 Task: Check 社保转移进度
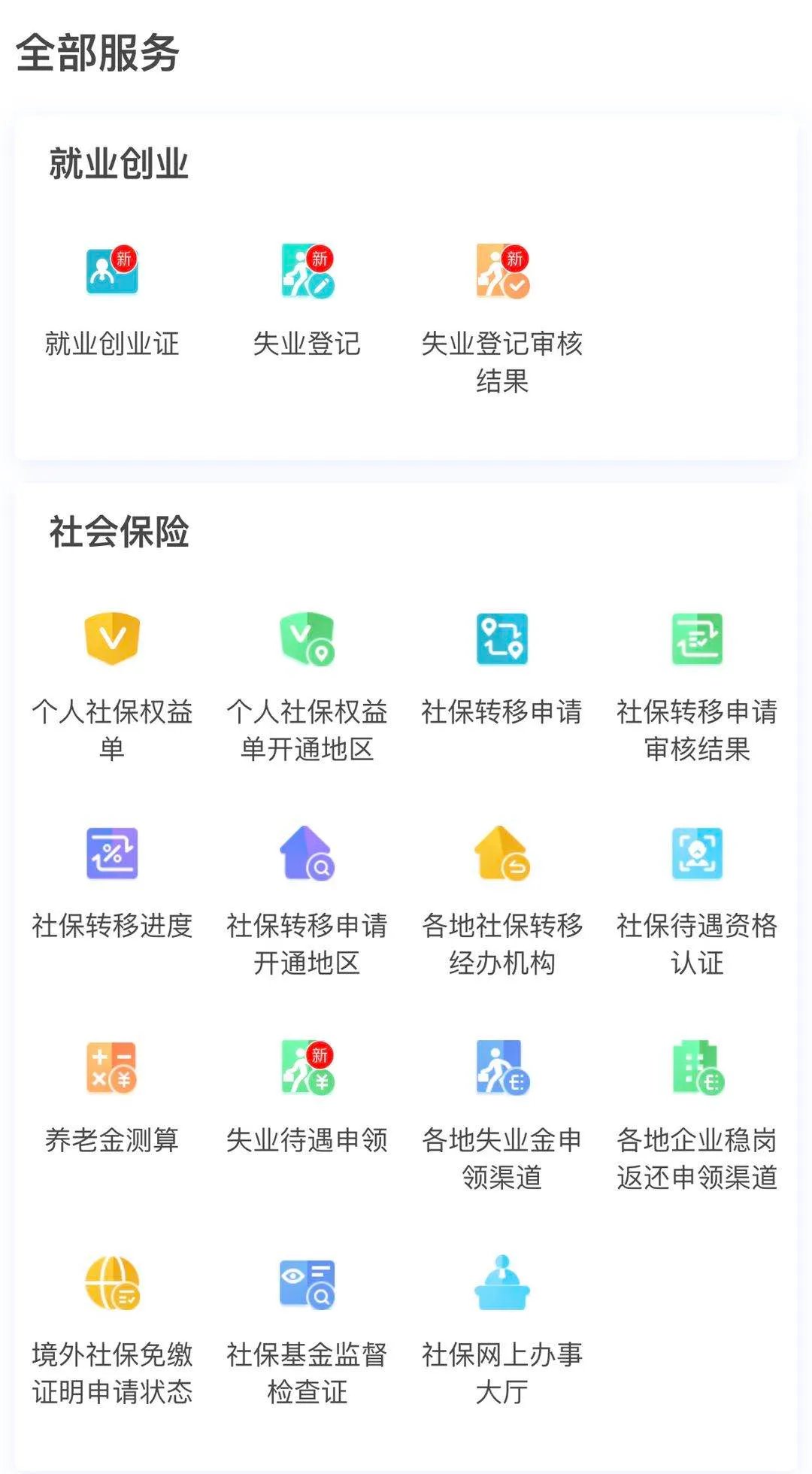(112, 854)
